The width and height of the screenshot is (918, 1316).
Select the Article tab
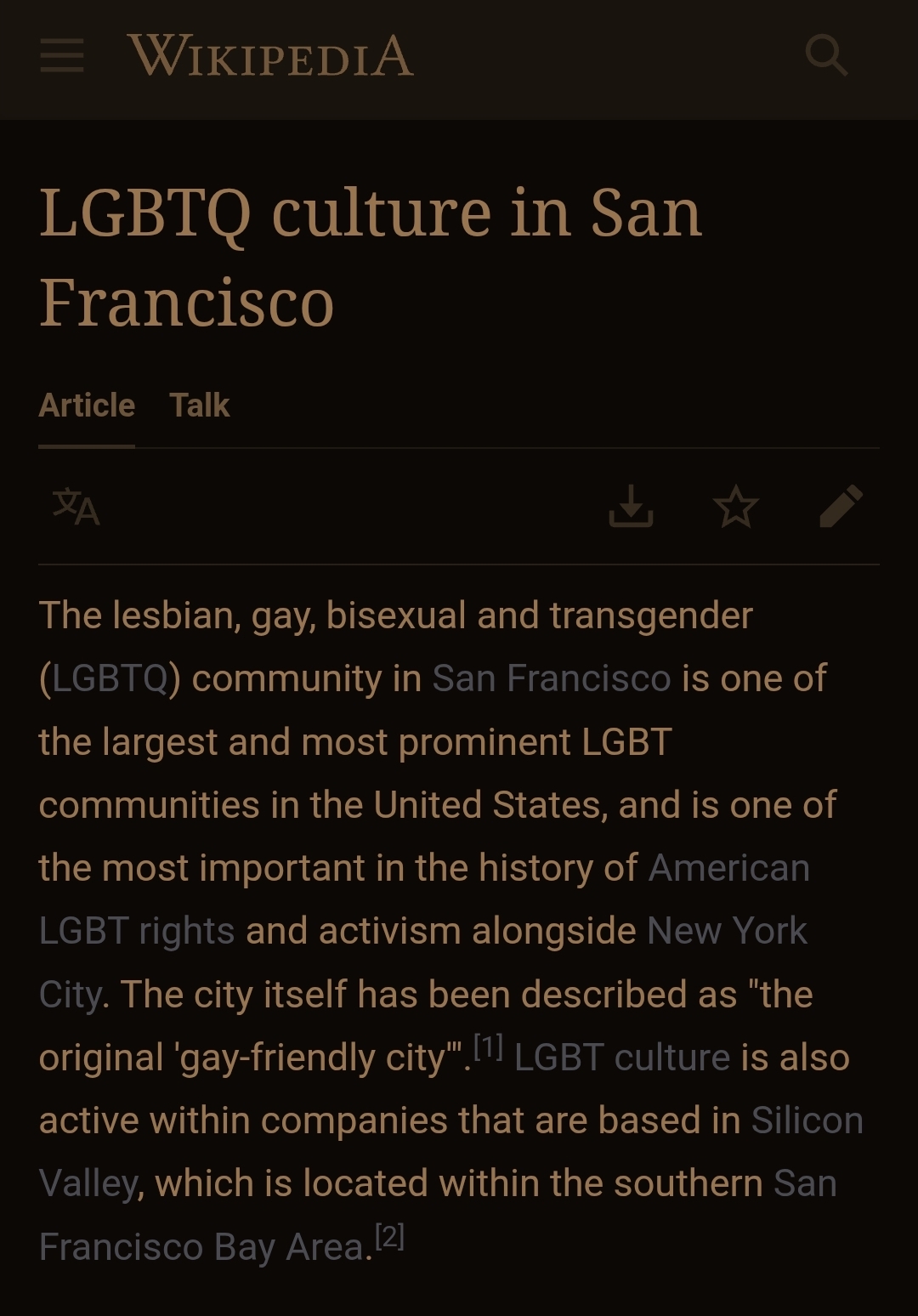point(87,406)
